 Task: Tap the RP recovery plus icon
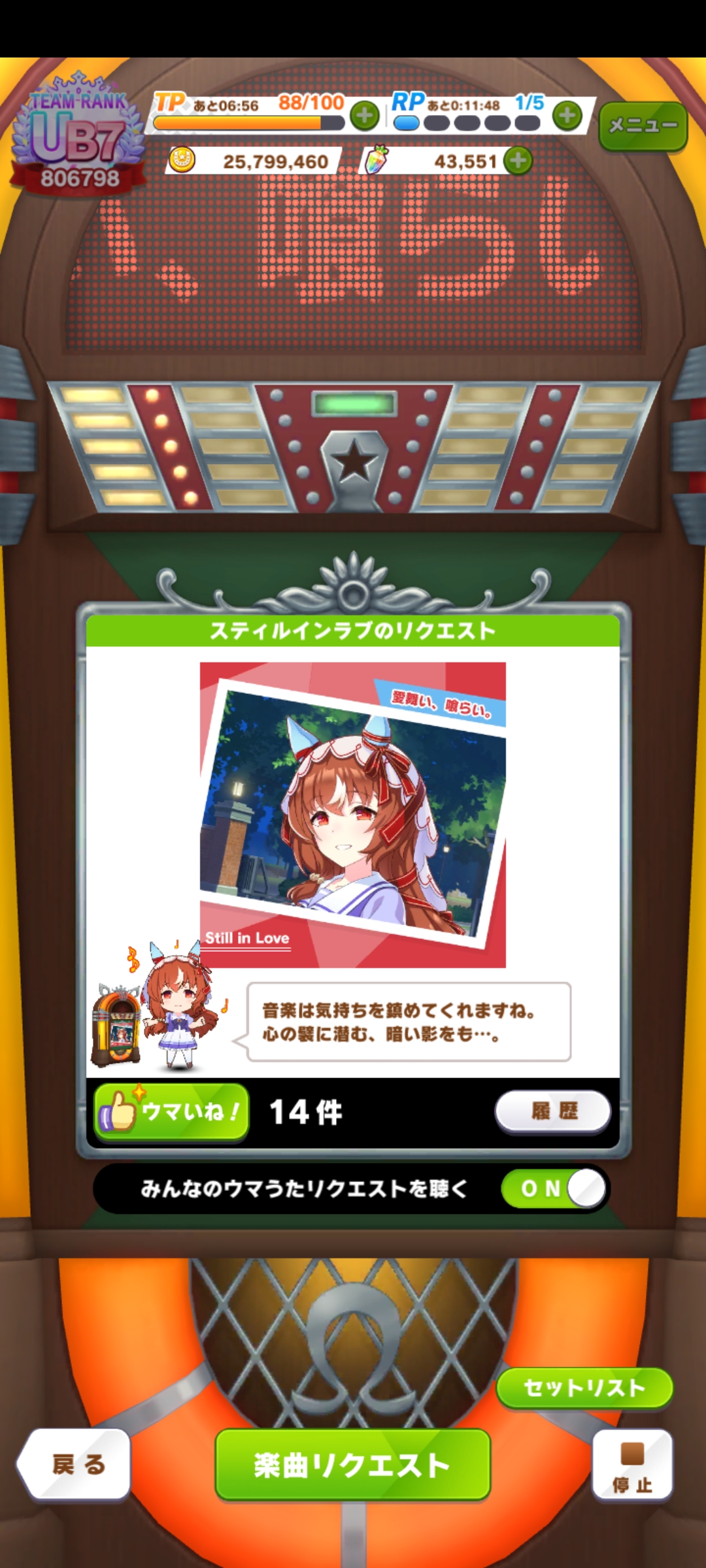click(567, 116)
